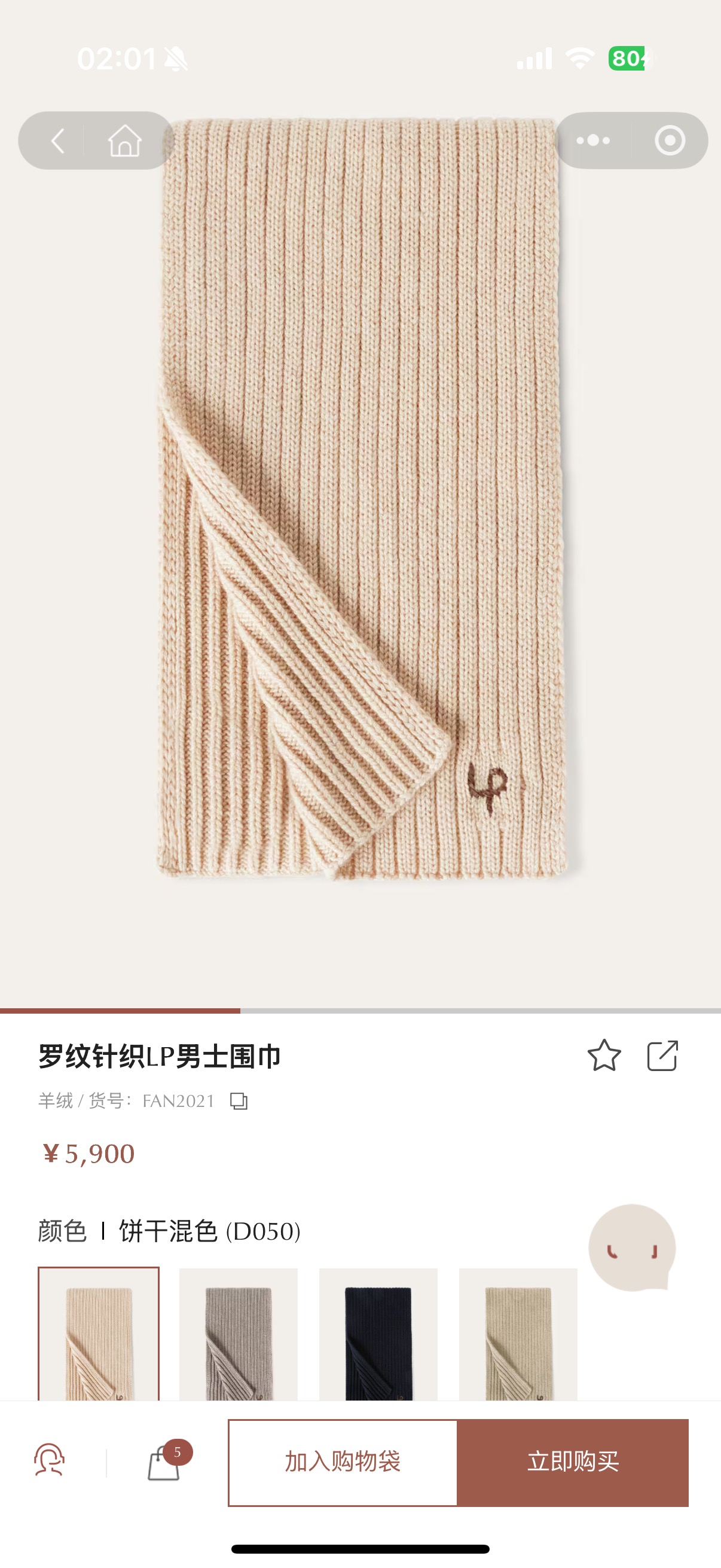Contact customer service advisor

[x=49, y=1461]
